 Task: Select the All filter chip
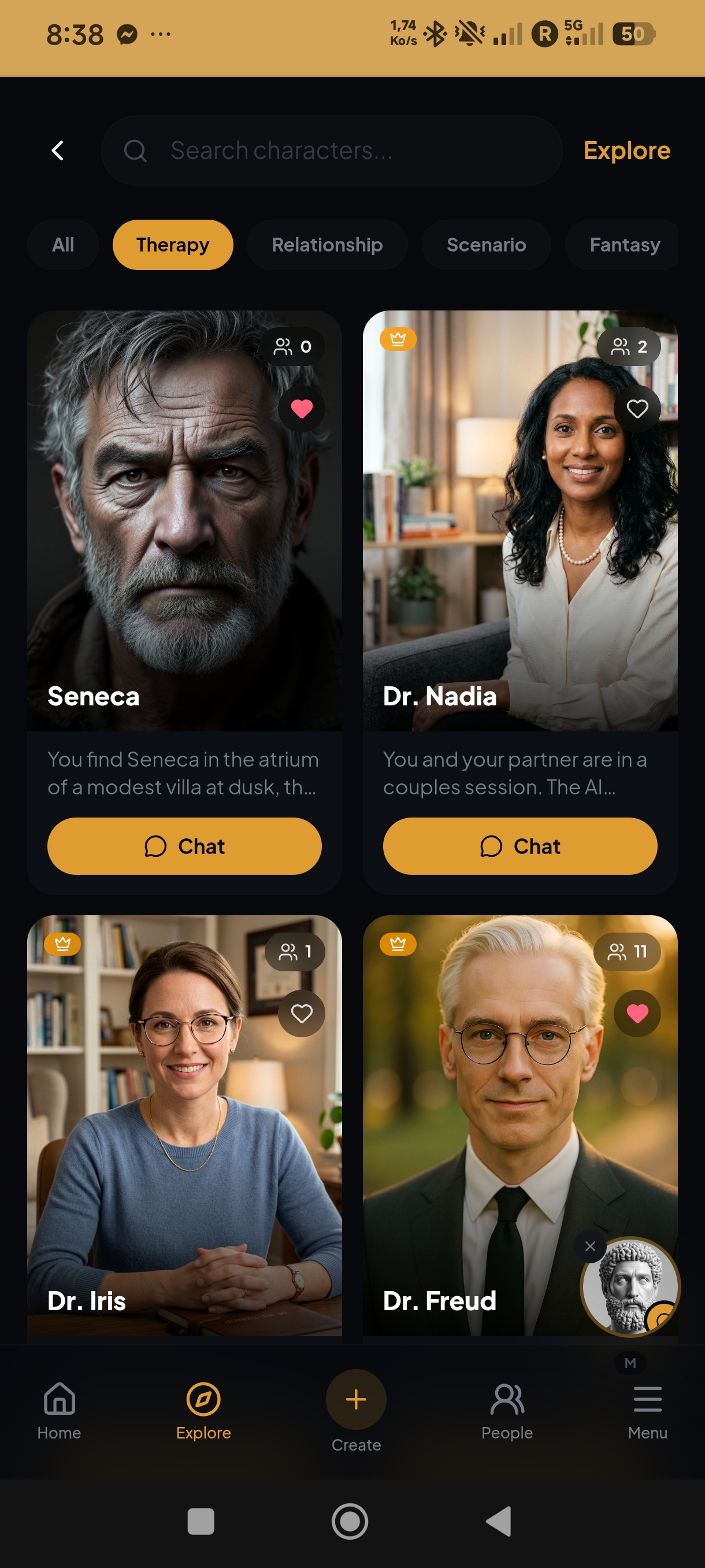click(x=62, y=245)
